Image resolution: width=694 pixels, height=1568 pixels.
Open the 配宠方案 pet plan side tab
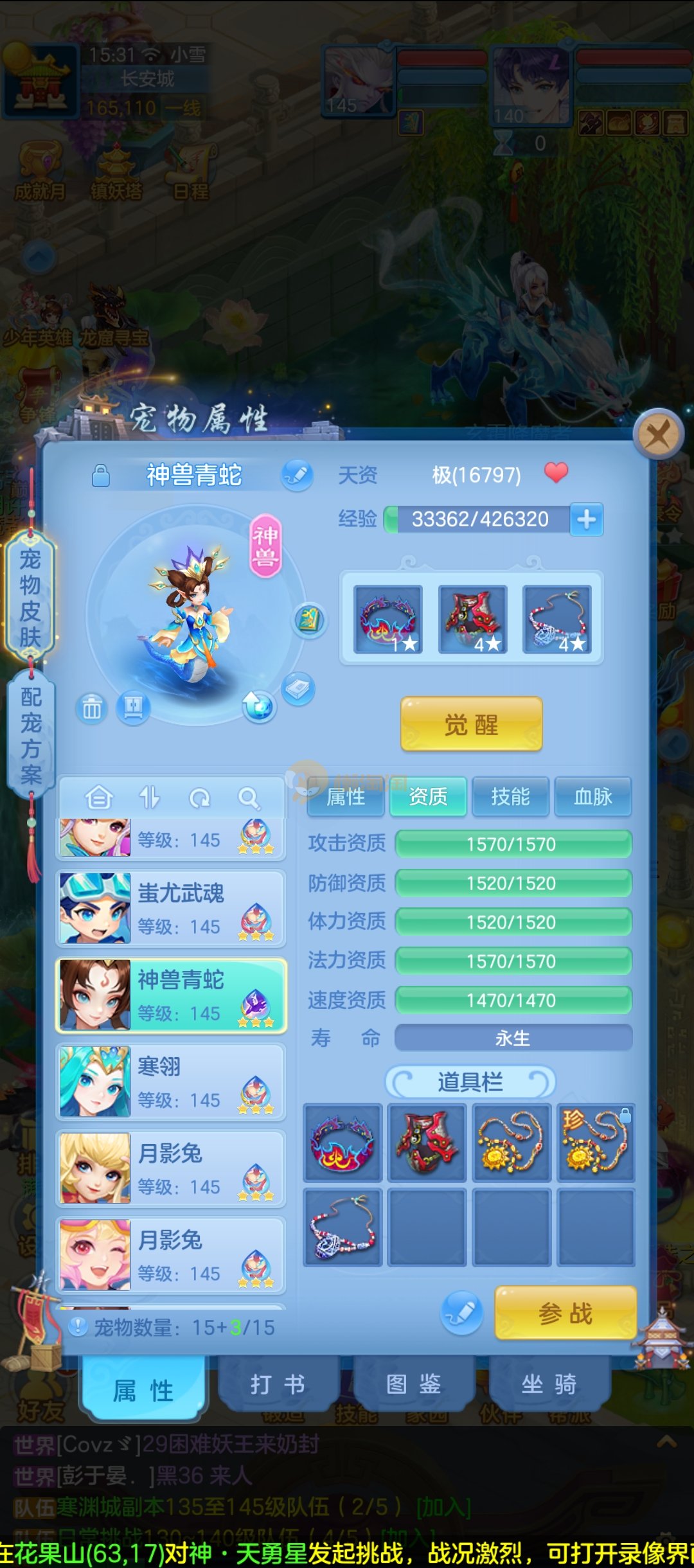point(30,735)
